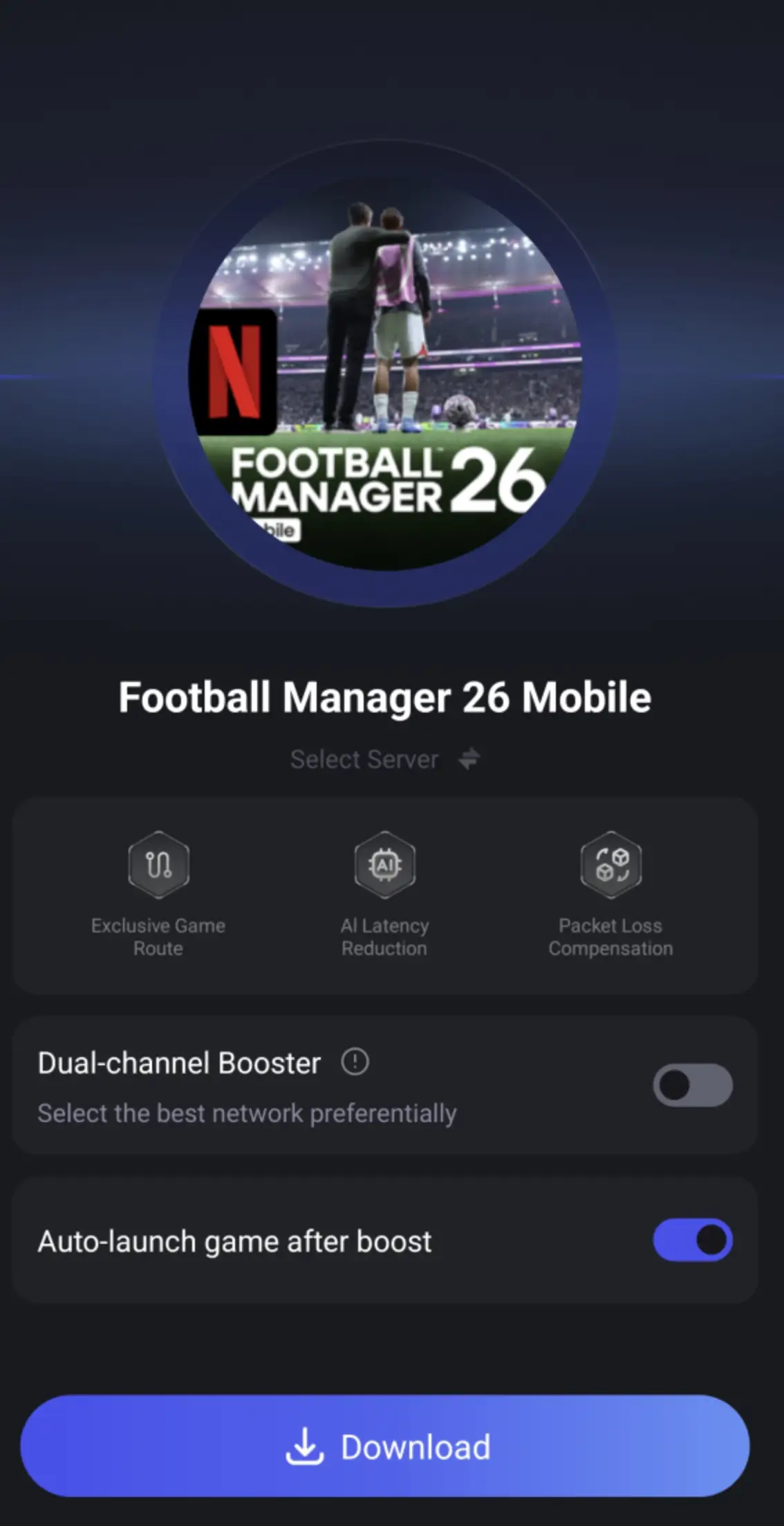Click Select the best network preferentially text
784x1526 pixels.
point(247,1112)
